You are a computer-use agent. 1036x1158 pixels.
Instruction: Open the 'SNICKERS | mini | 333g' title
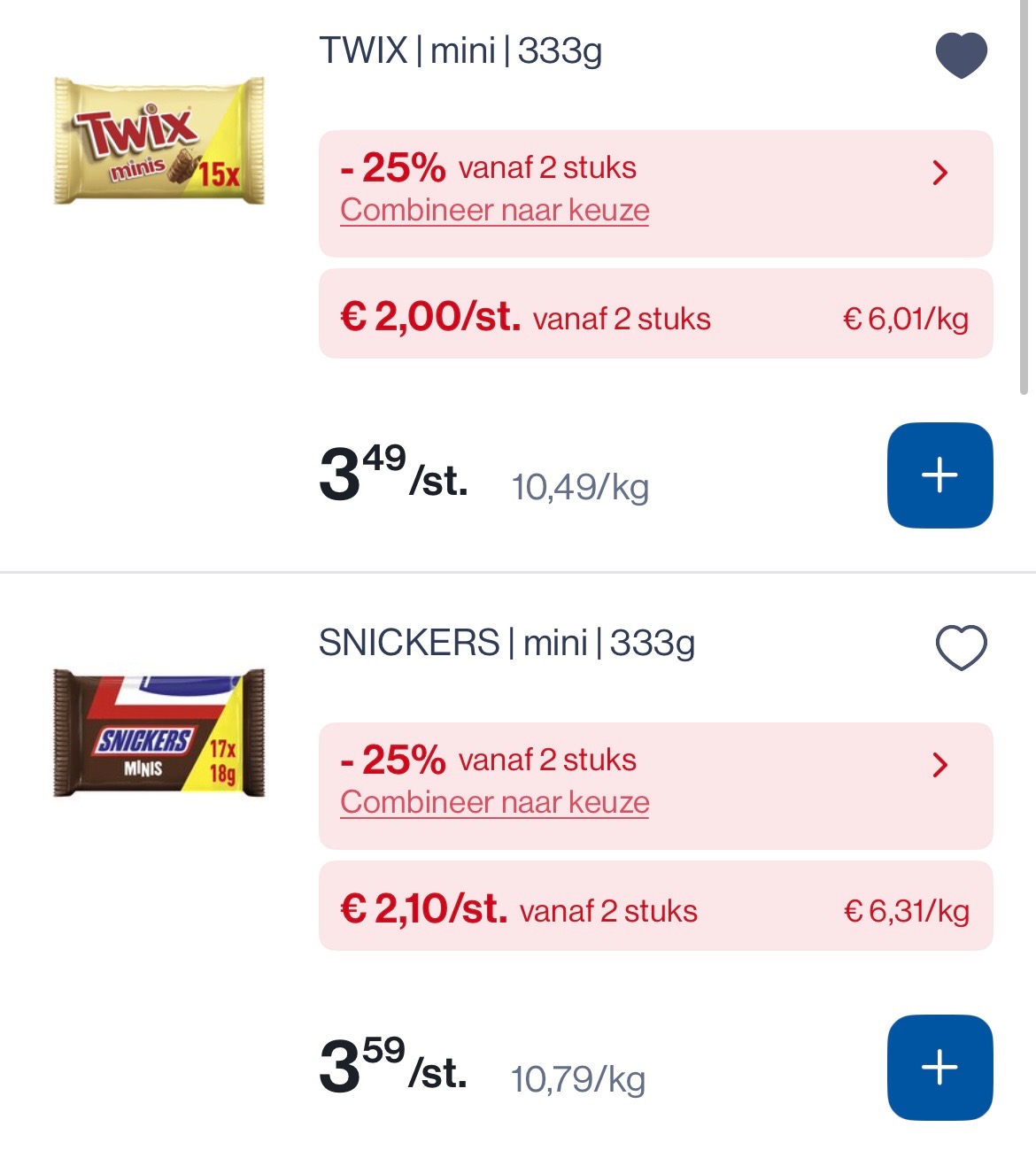click(x=507, y=645)
